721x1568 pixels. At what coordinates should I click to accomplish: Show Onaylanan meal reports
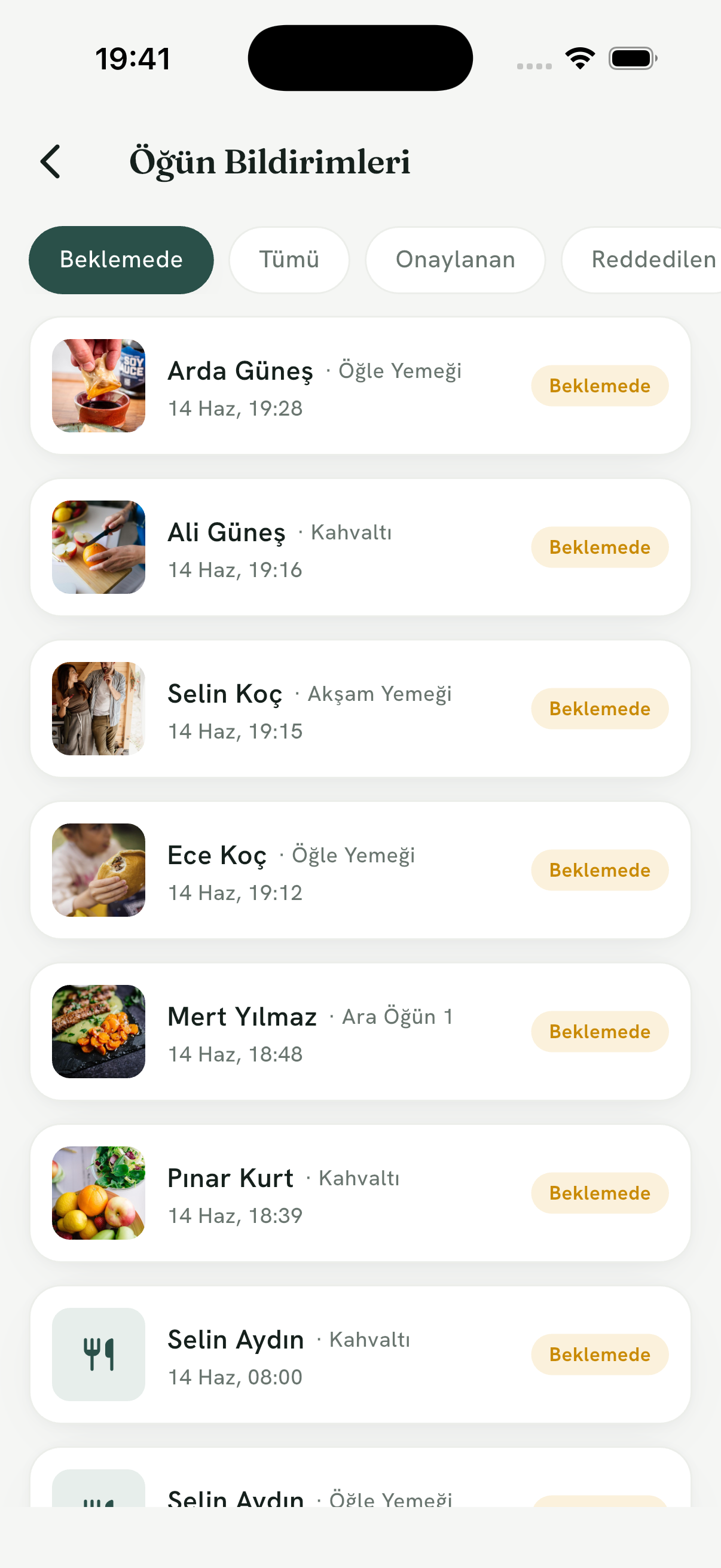(455, 260)
